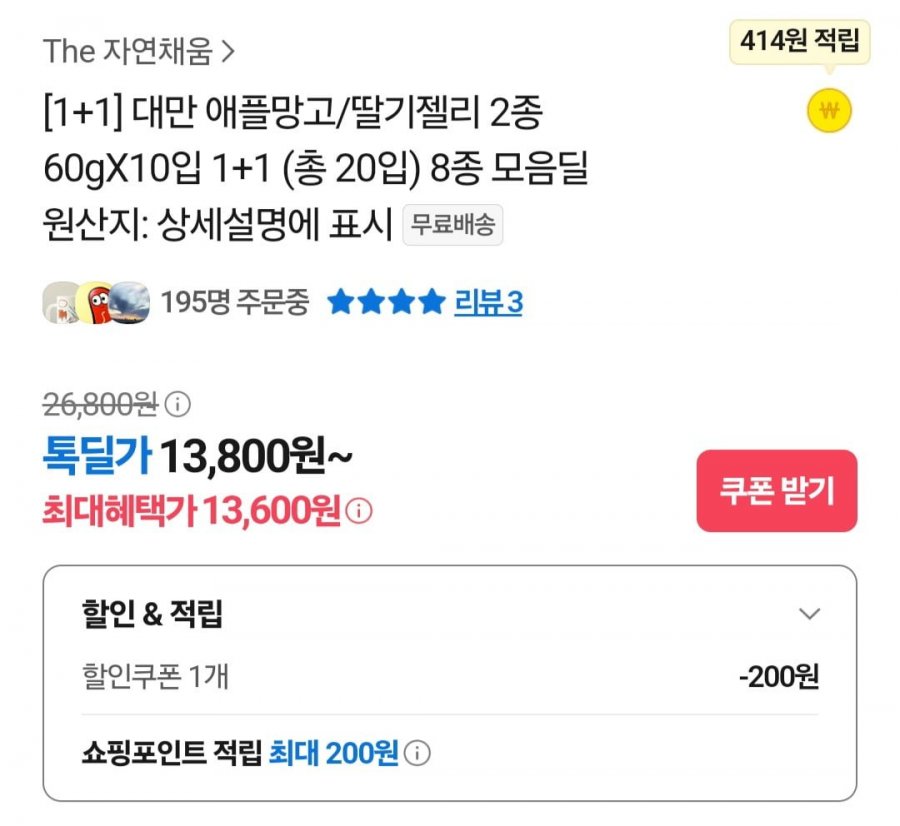
Task: Open The 자연채움 store page
Action: pyautogui.click(x=138, y=51)
